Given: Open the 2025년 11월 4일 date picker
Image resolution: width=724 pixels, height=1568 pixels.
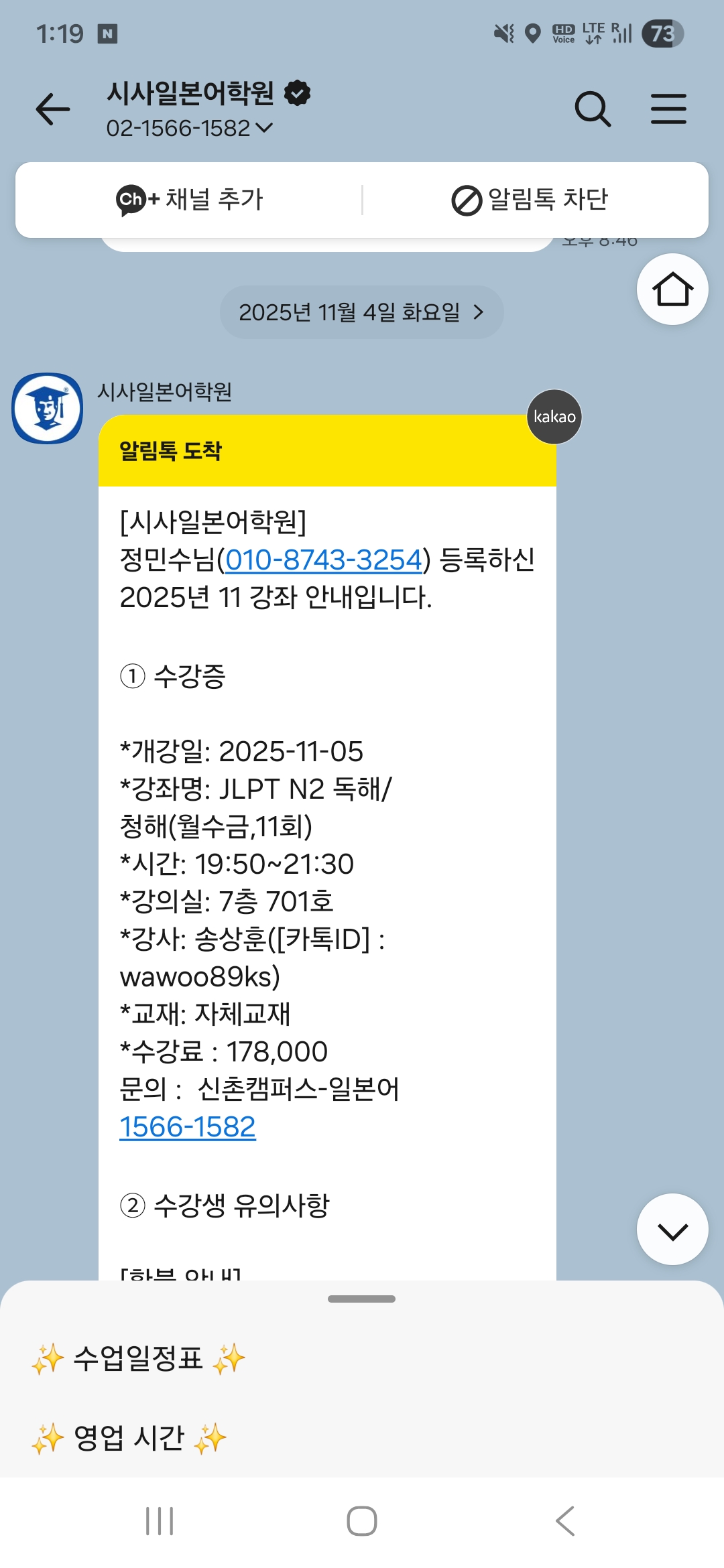Looking at the screenshot, I should 361,312.
